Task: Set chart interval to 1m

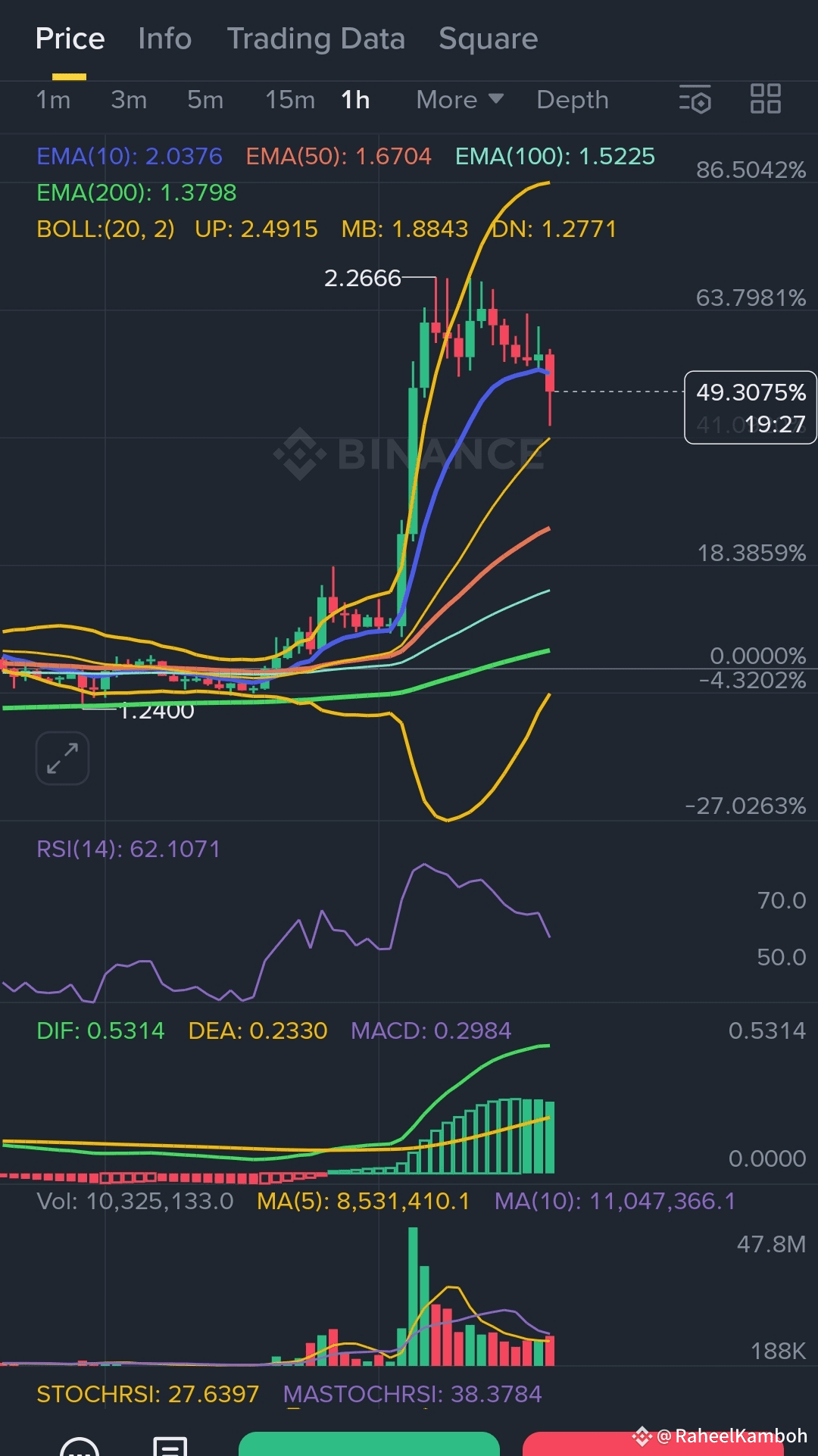Action: pos(53,100)
